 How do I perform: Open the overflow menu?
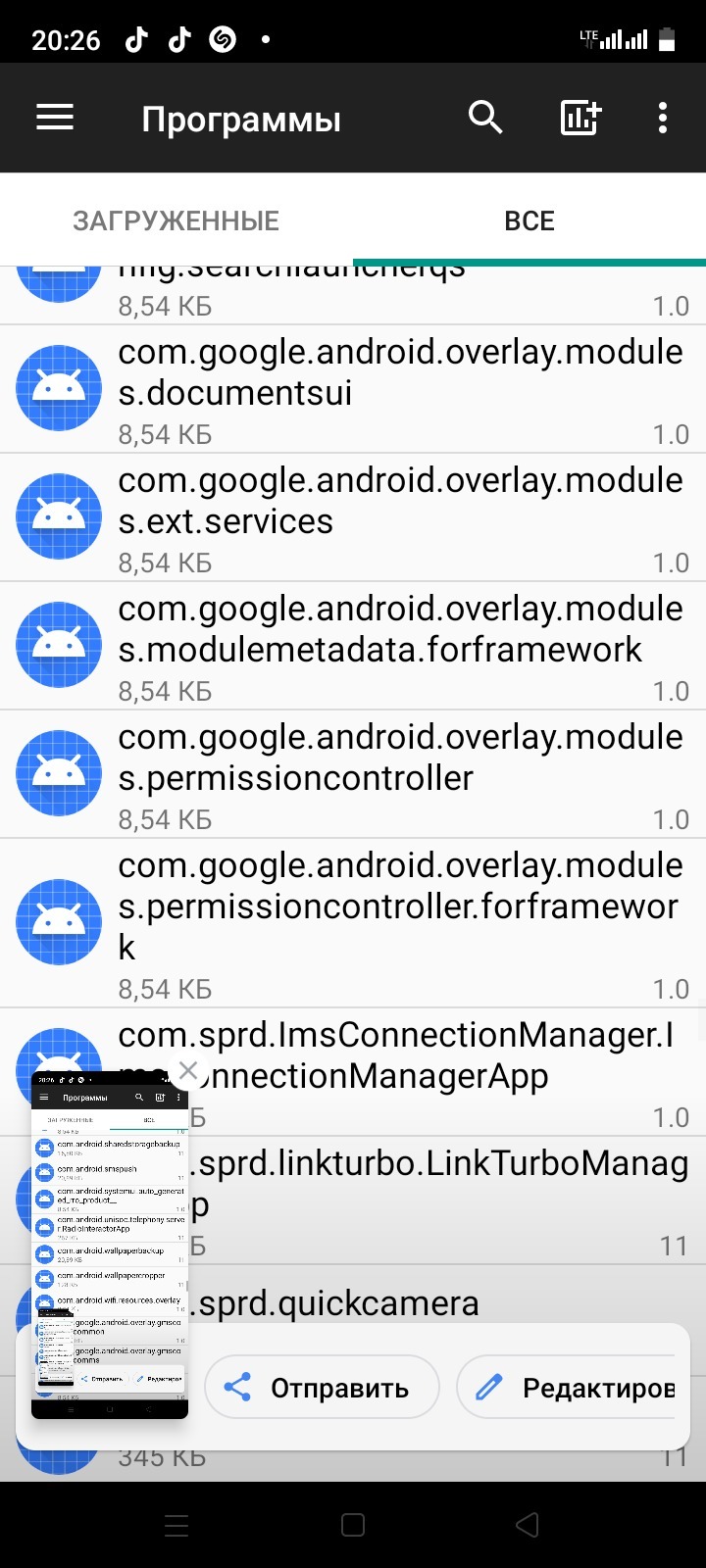(x=663, y=119)
